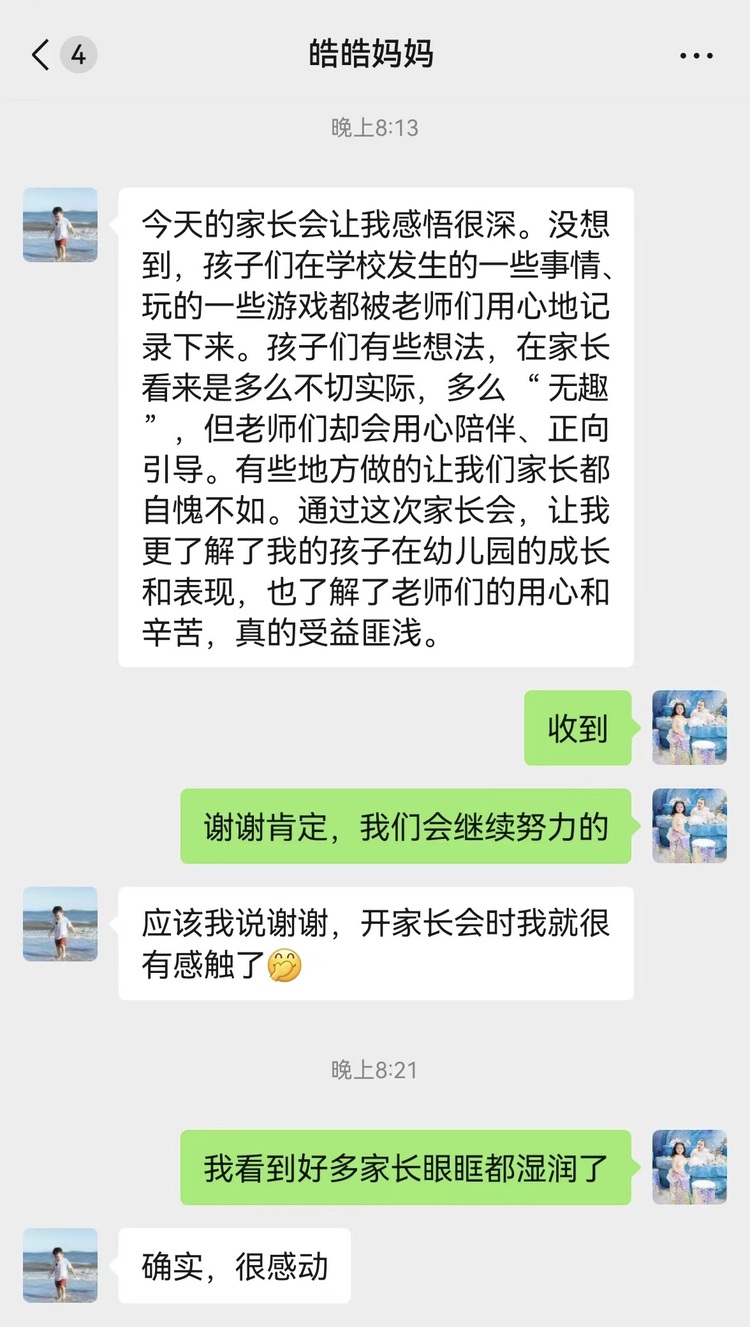Open the three-dot chat info menu

click(x=696, y=56)
